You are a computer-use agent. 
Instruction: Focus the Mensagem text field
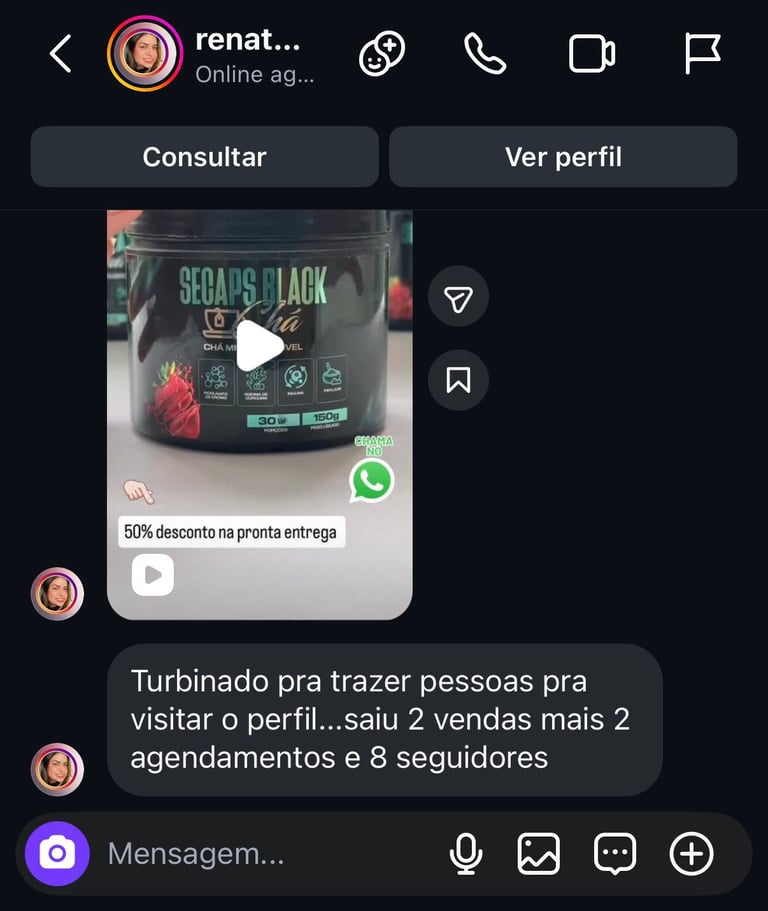pos(260,854)
